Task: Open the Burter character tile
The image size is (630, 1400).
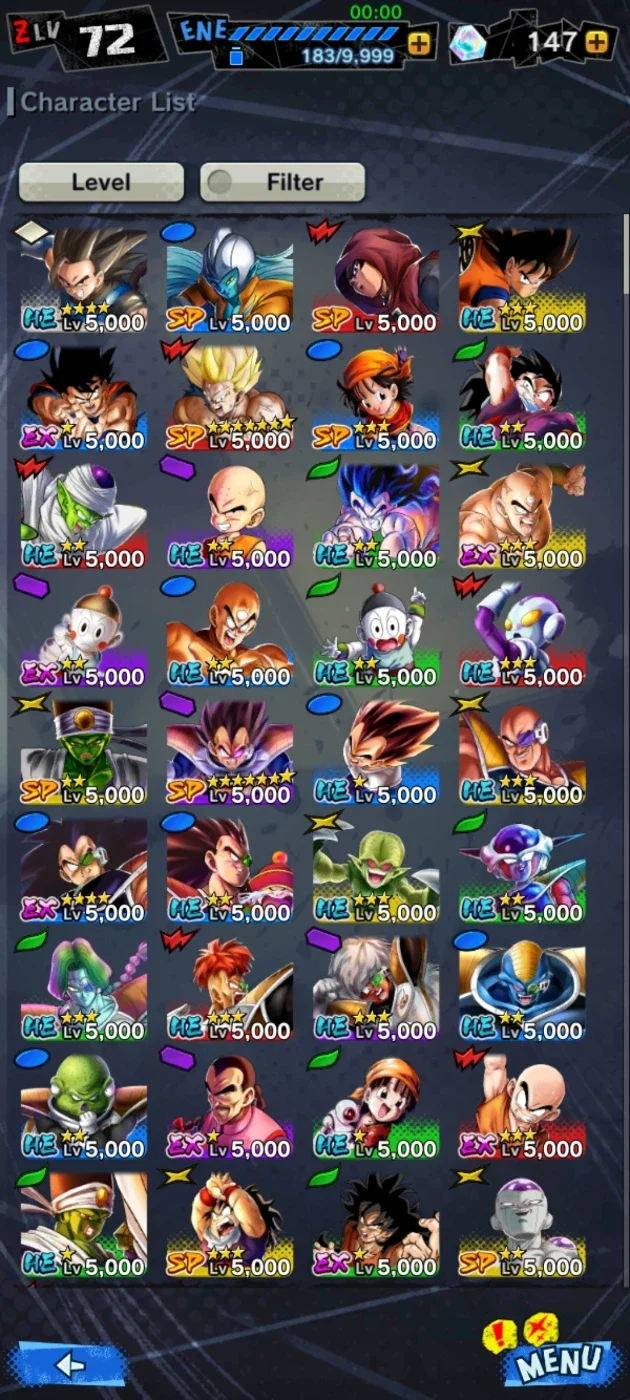Action: click(x=522, y=986)
